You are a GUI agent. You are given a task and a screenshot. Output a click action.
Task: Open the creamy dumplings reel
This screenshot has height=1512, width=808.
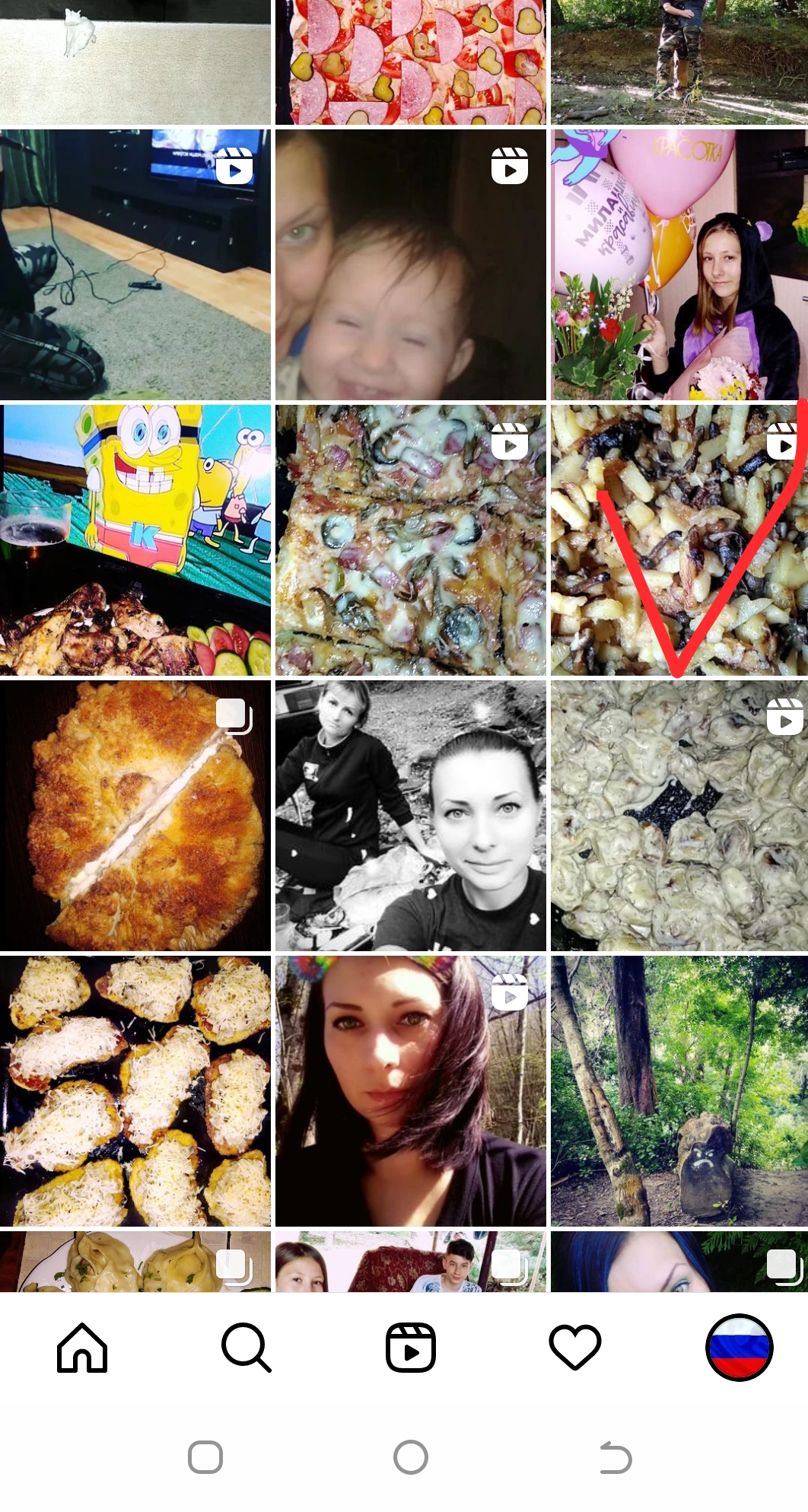679,816
